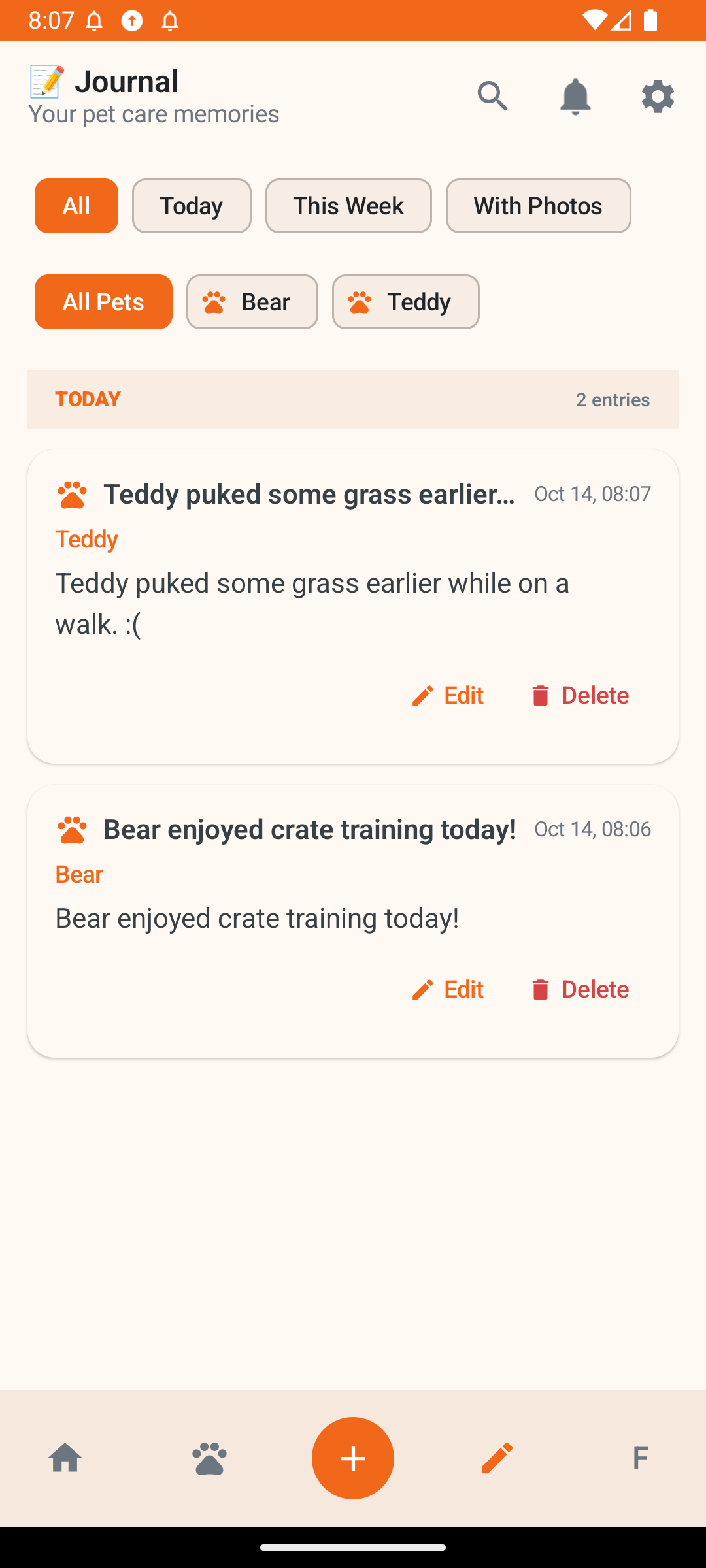Open the search in Journal
Viewport: 706px width, 1568px height.
[493, 96]
